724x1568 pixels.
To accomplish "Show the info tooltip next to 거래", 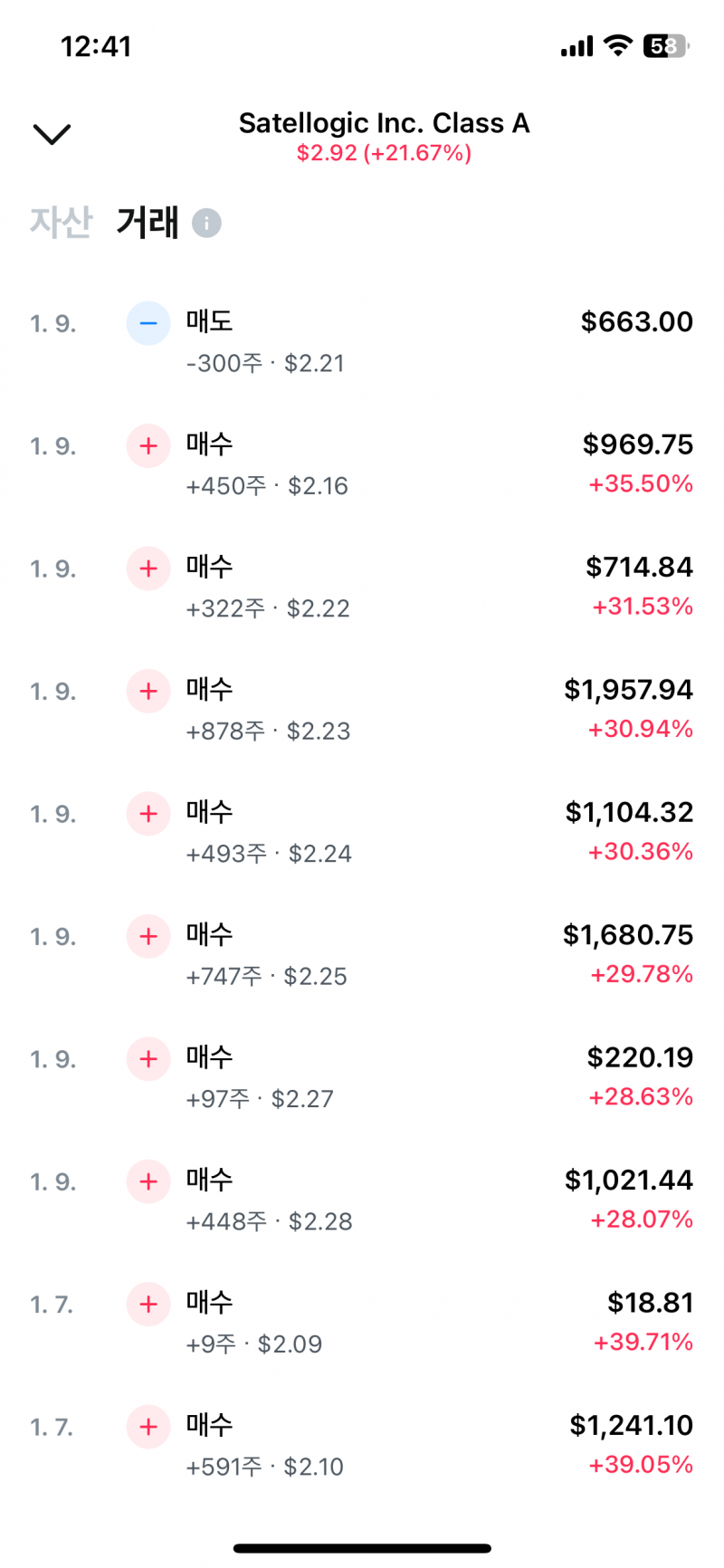I will [206, 223].
